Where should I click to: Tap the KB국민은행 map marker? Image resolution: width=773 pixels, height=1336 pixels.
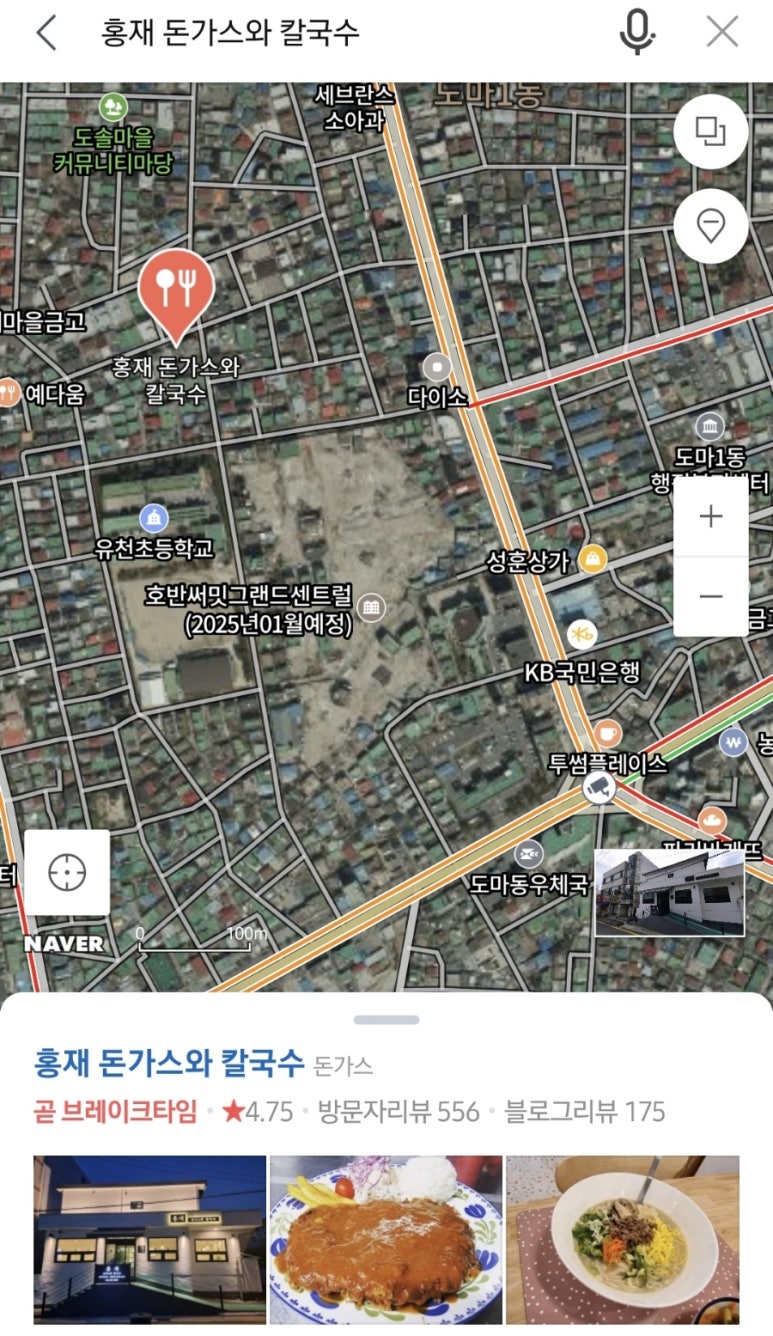coord(581,634)
